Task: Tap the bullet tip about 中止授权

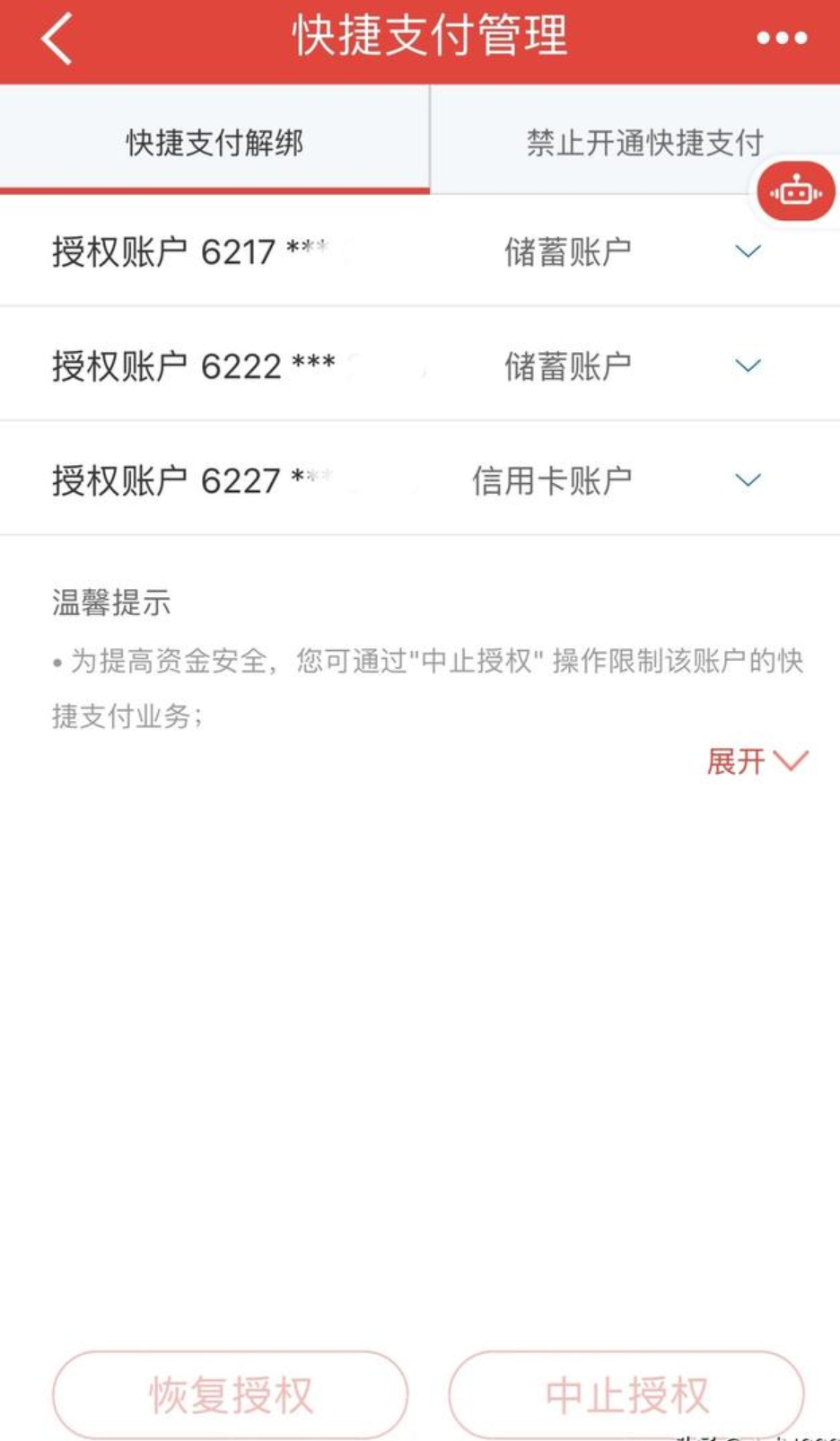Action: (x=422, y=691)
